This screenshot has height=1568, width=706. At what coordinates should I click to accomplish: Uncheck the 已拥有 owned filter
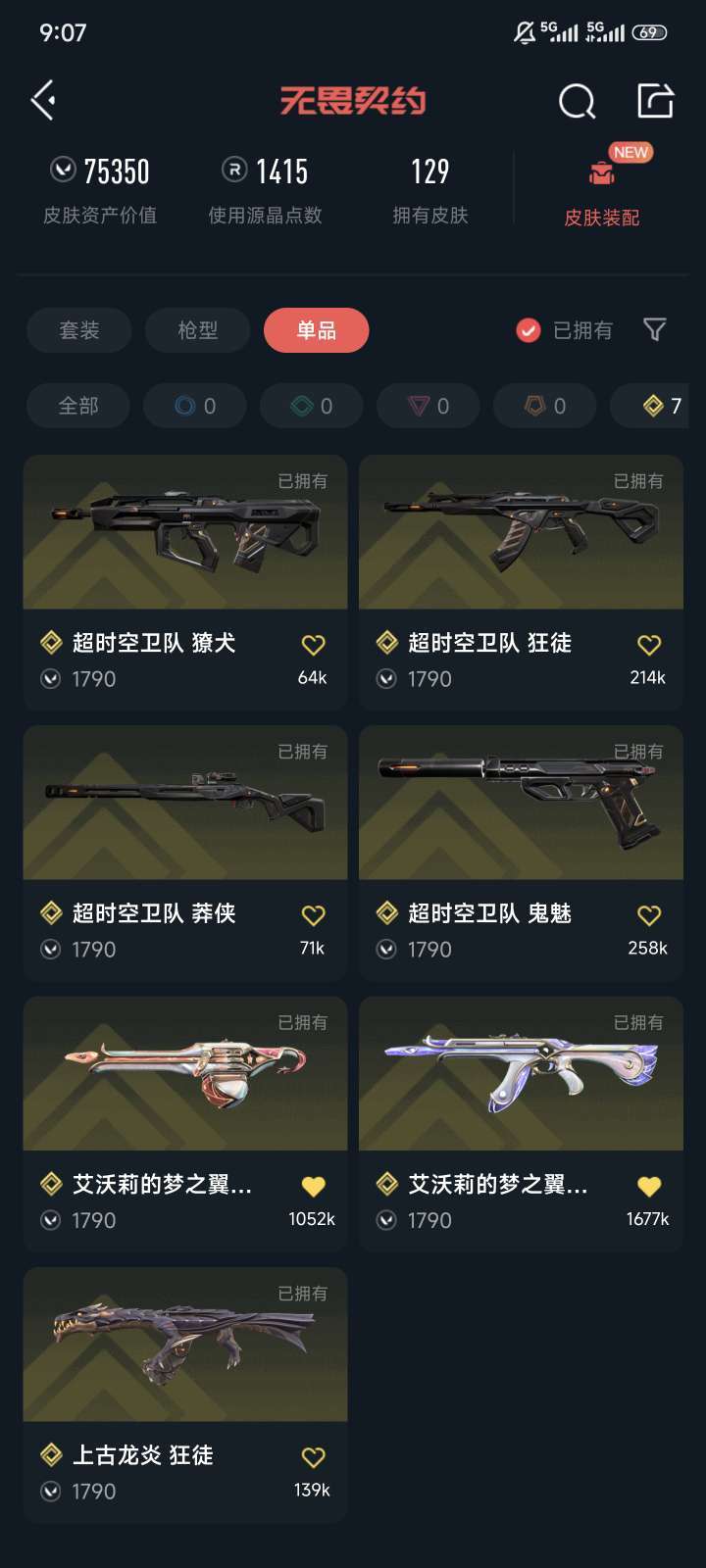(529, 330)
